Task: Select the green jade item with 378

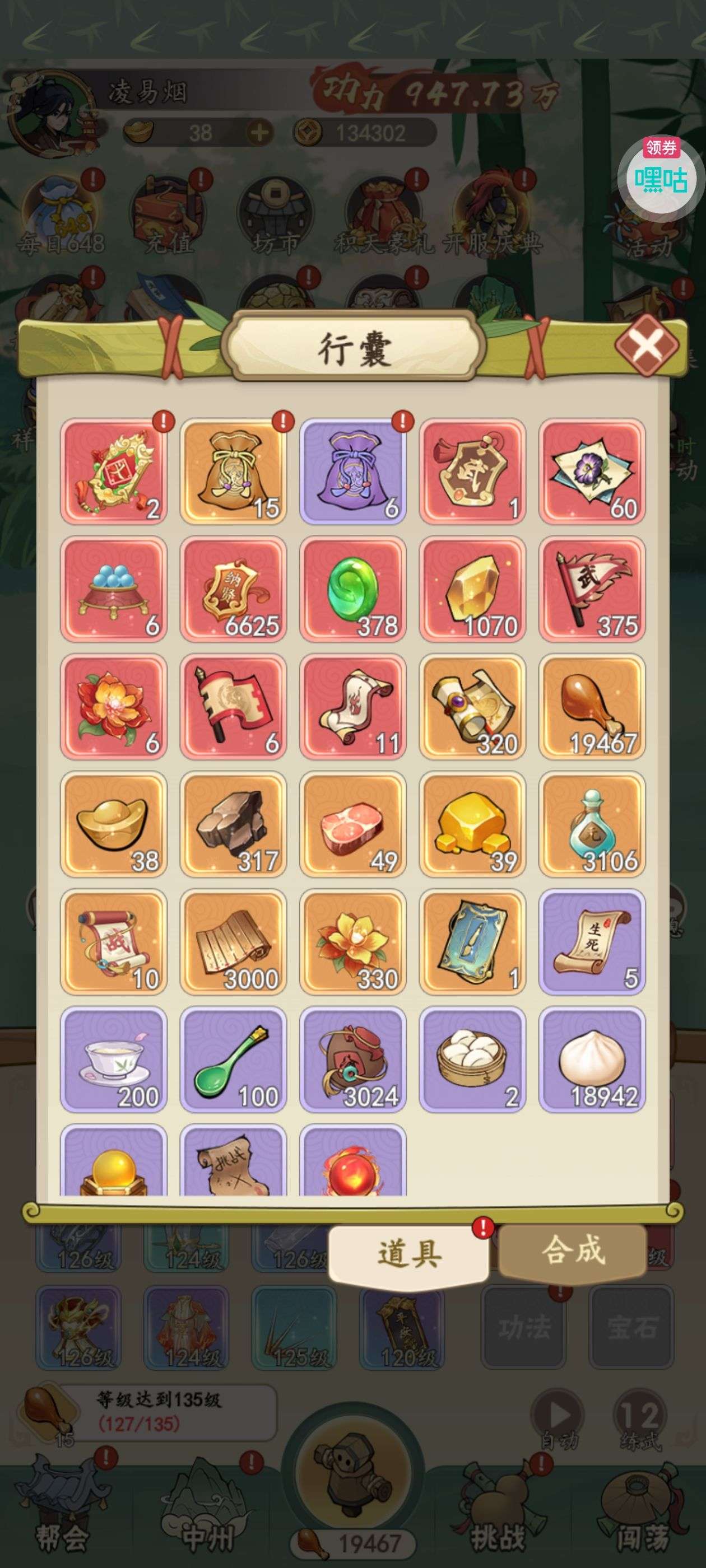Action: [352, 589]
